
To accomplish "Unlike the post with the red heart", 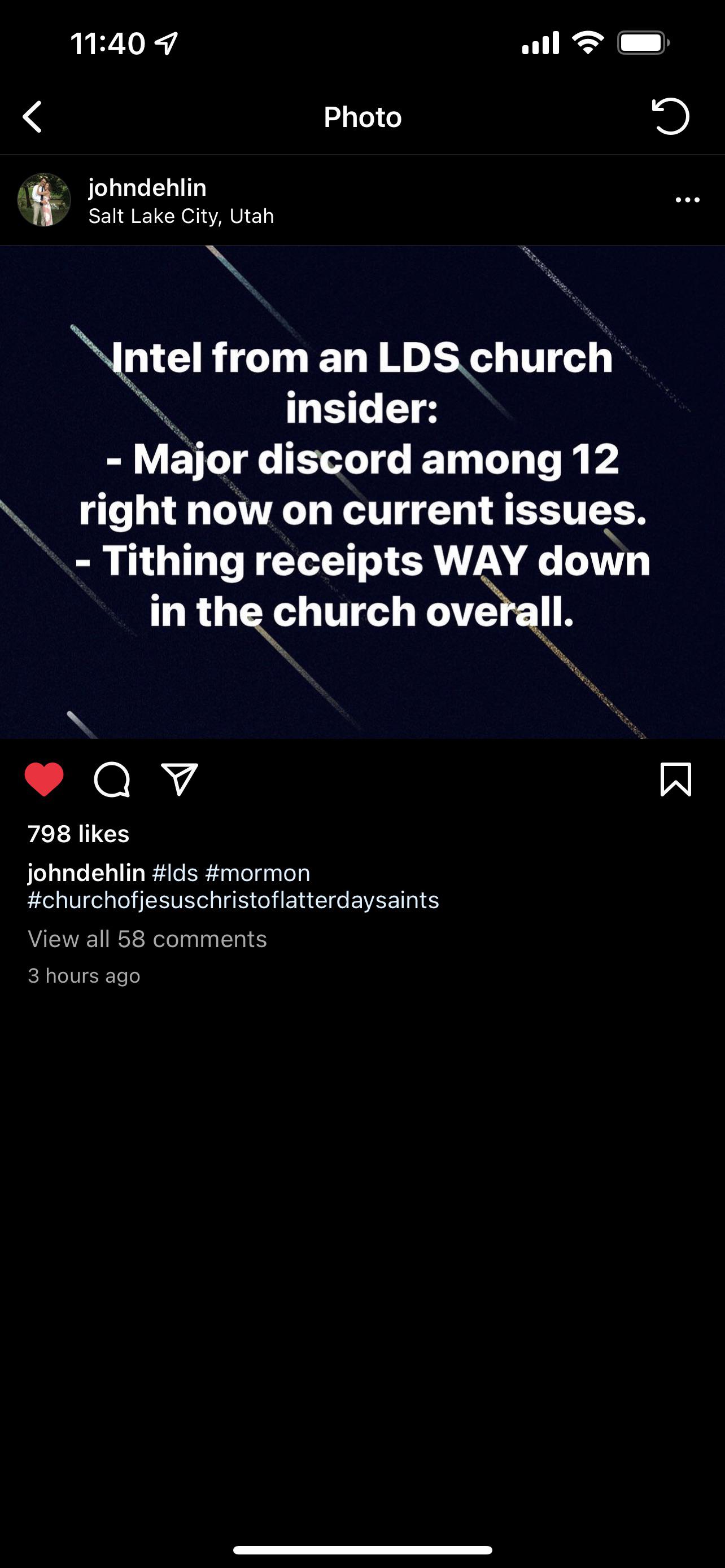I will pyautogui.click(x=44, y=779).
